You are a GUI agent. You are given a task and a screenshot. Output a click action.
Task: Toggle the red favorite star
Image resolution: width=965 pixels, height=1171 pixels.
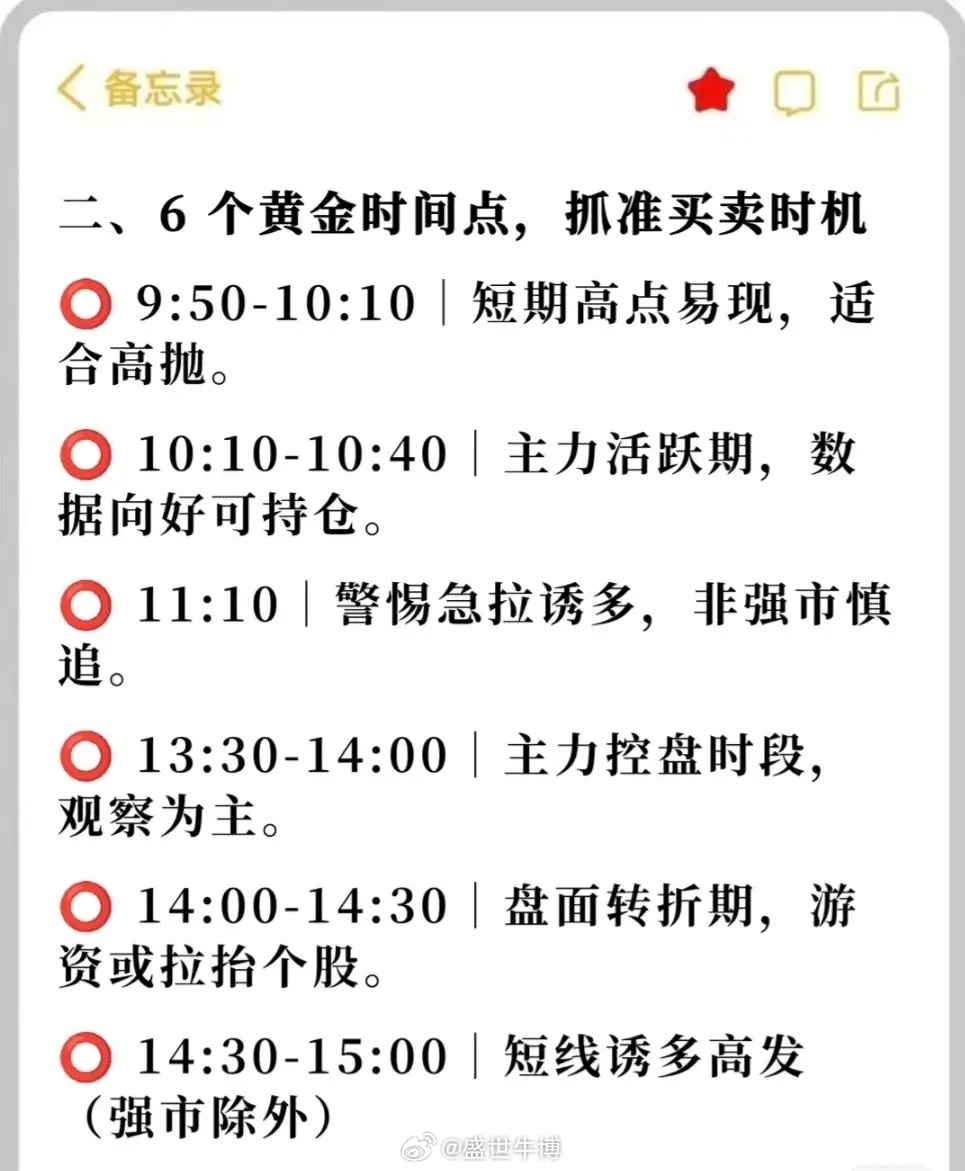coord(711,89)
